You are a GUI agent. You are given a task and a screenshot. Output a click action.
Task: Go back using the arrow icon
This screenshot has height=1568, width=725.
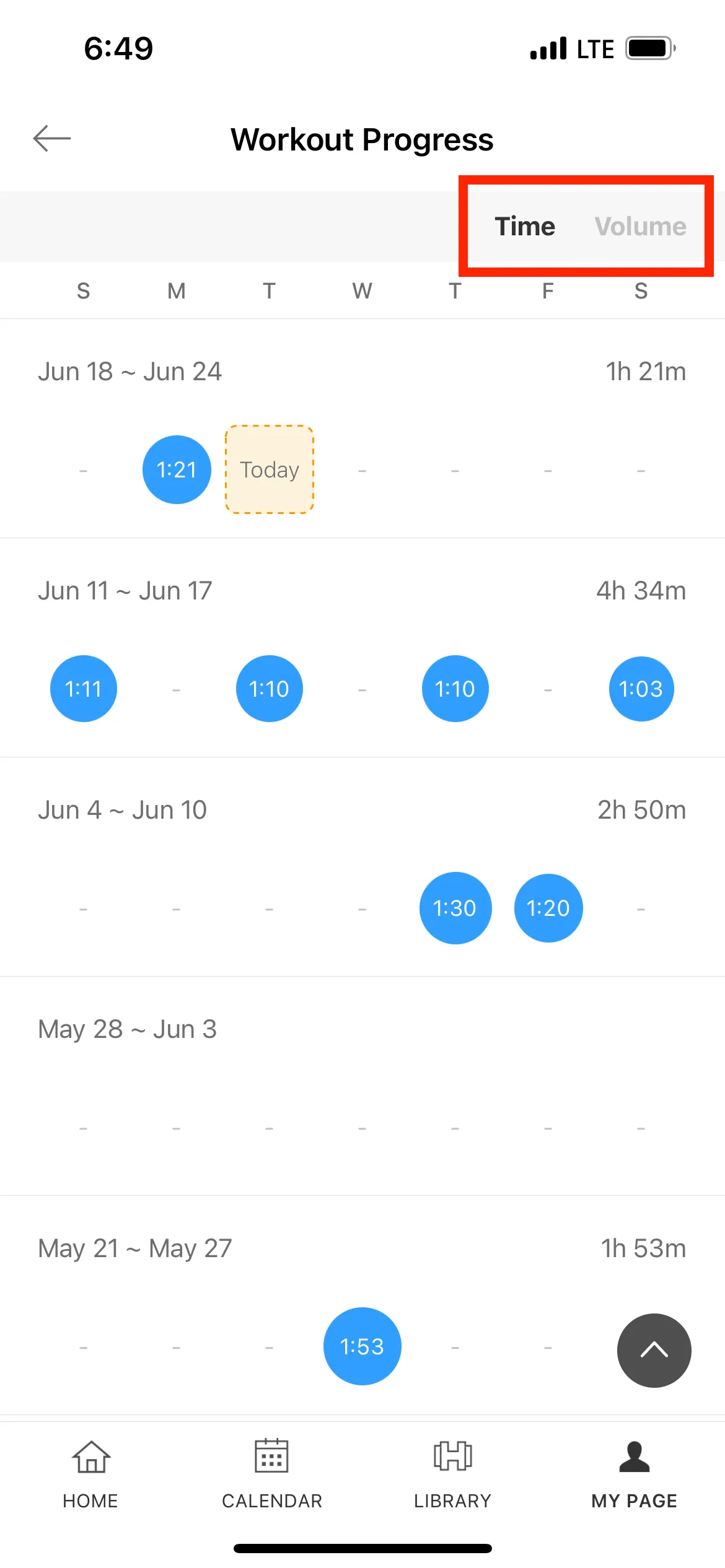click(x=52, y=138)
